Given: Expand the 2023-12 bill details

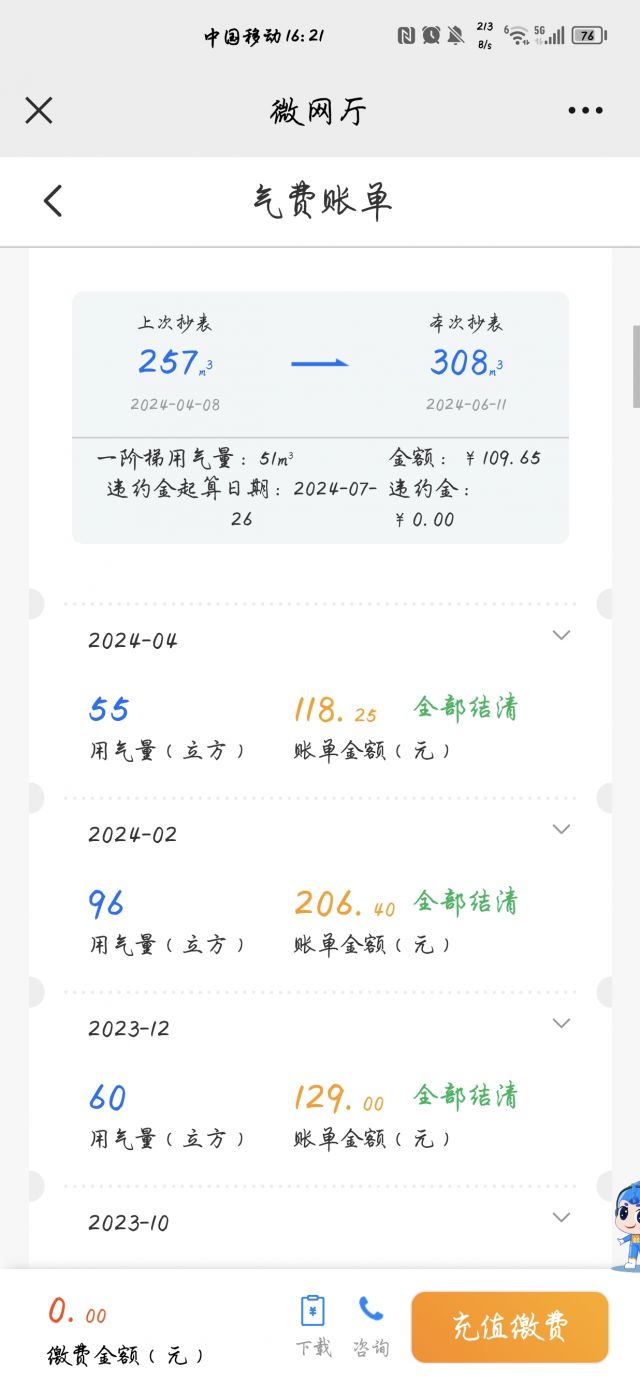Looking at the screenshot, I should (561, 1023).
